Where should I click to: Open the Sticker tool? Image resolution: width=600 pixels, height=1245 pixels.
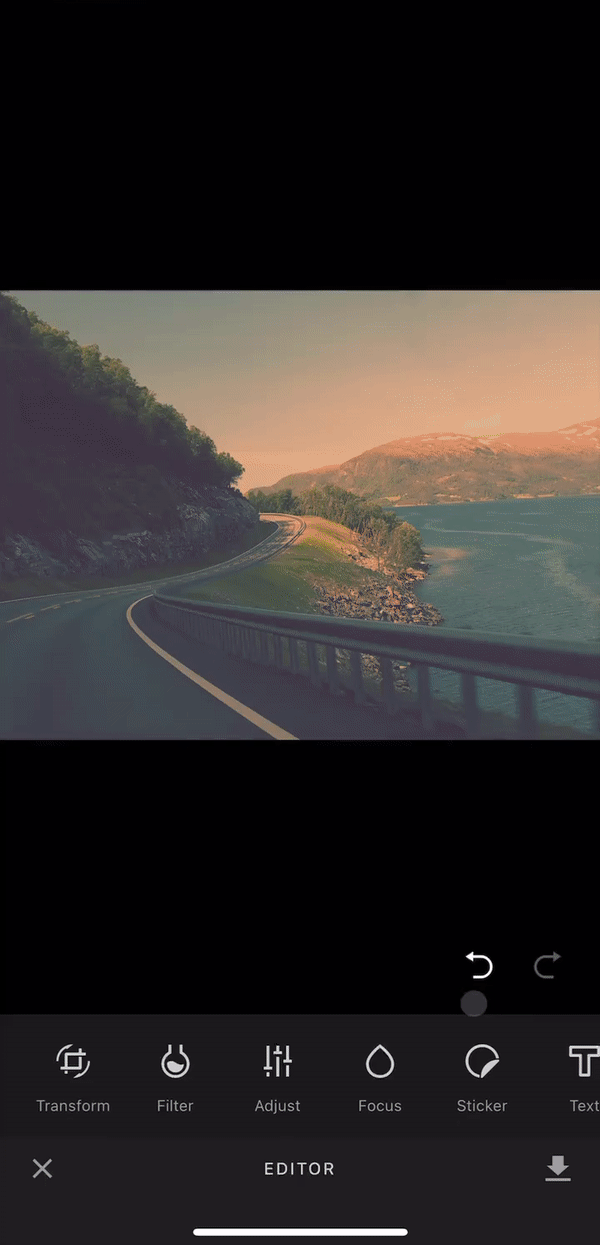tap(482, 1076)
